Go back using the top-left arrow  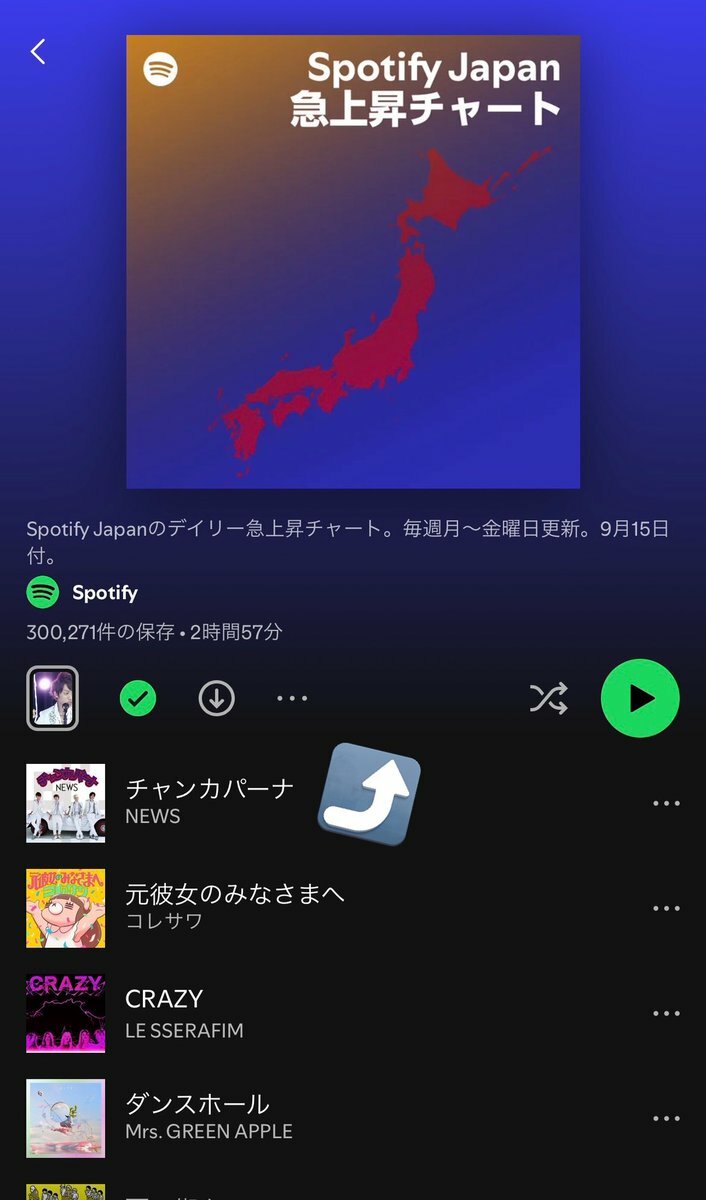point(38,52)
